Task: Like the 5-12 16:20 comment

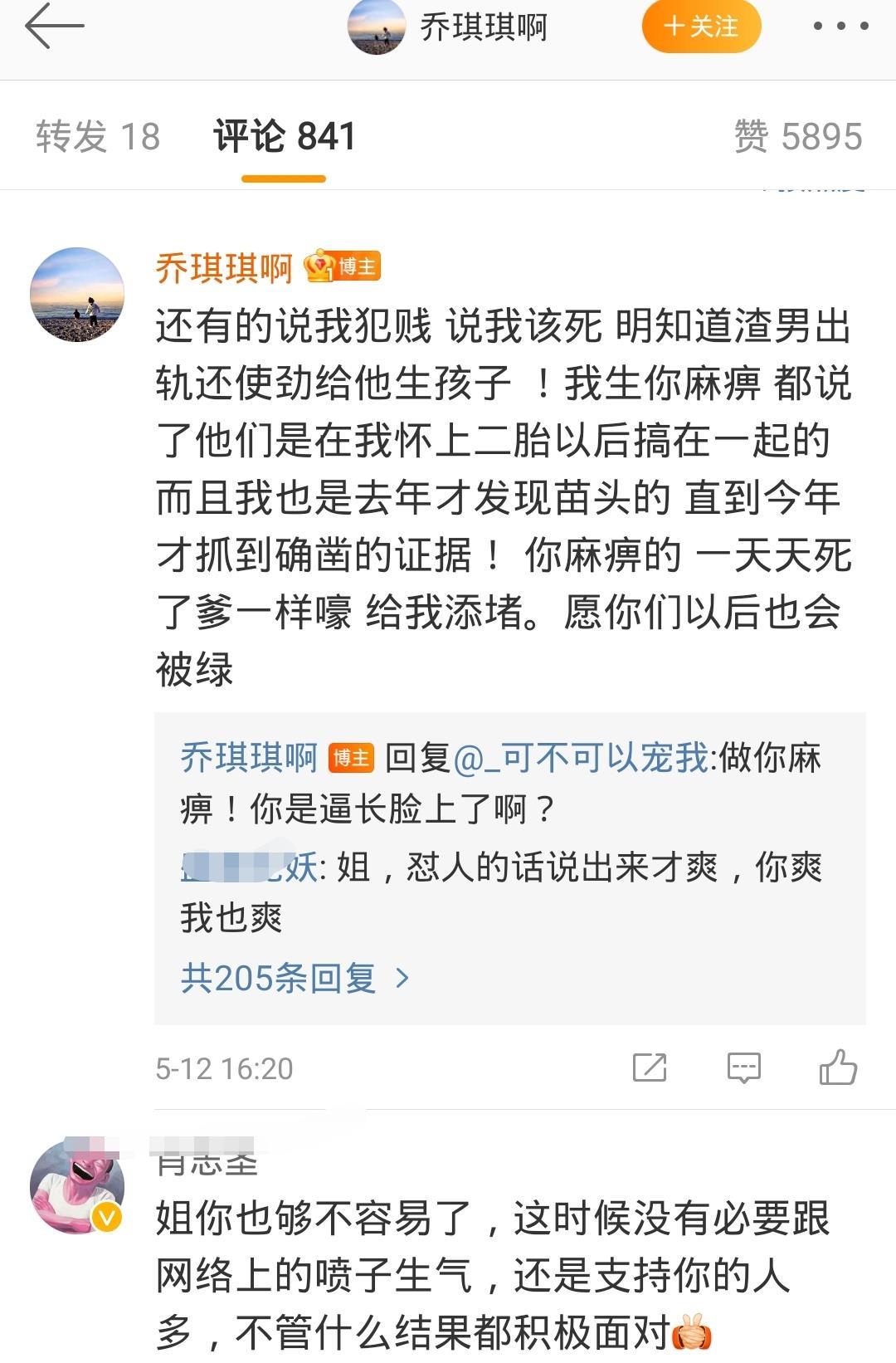Action: tap(838, 1067)
